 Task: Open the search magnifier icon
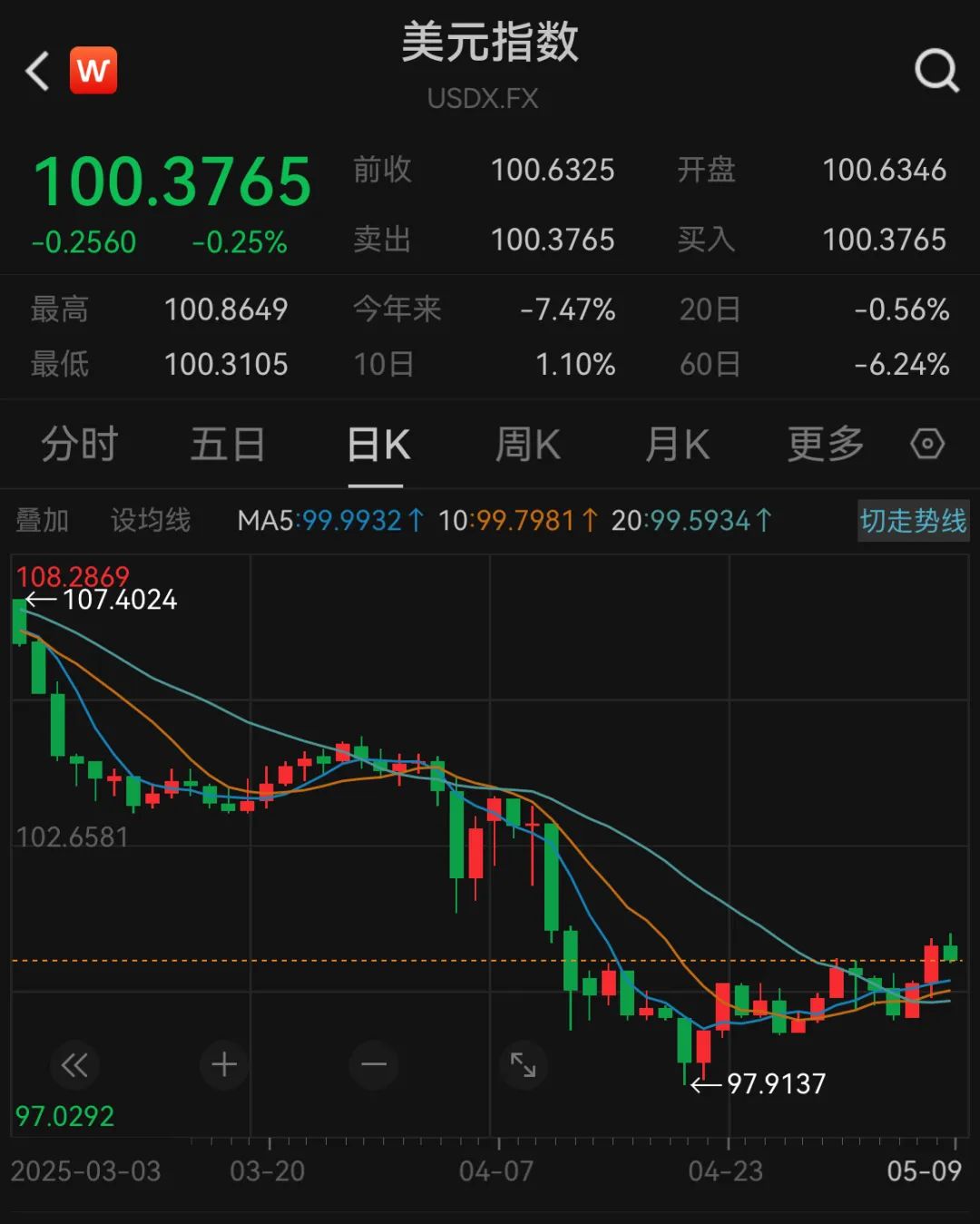[936, 71]
